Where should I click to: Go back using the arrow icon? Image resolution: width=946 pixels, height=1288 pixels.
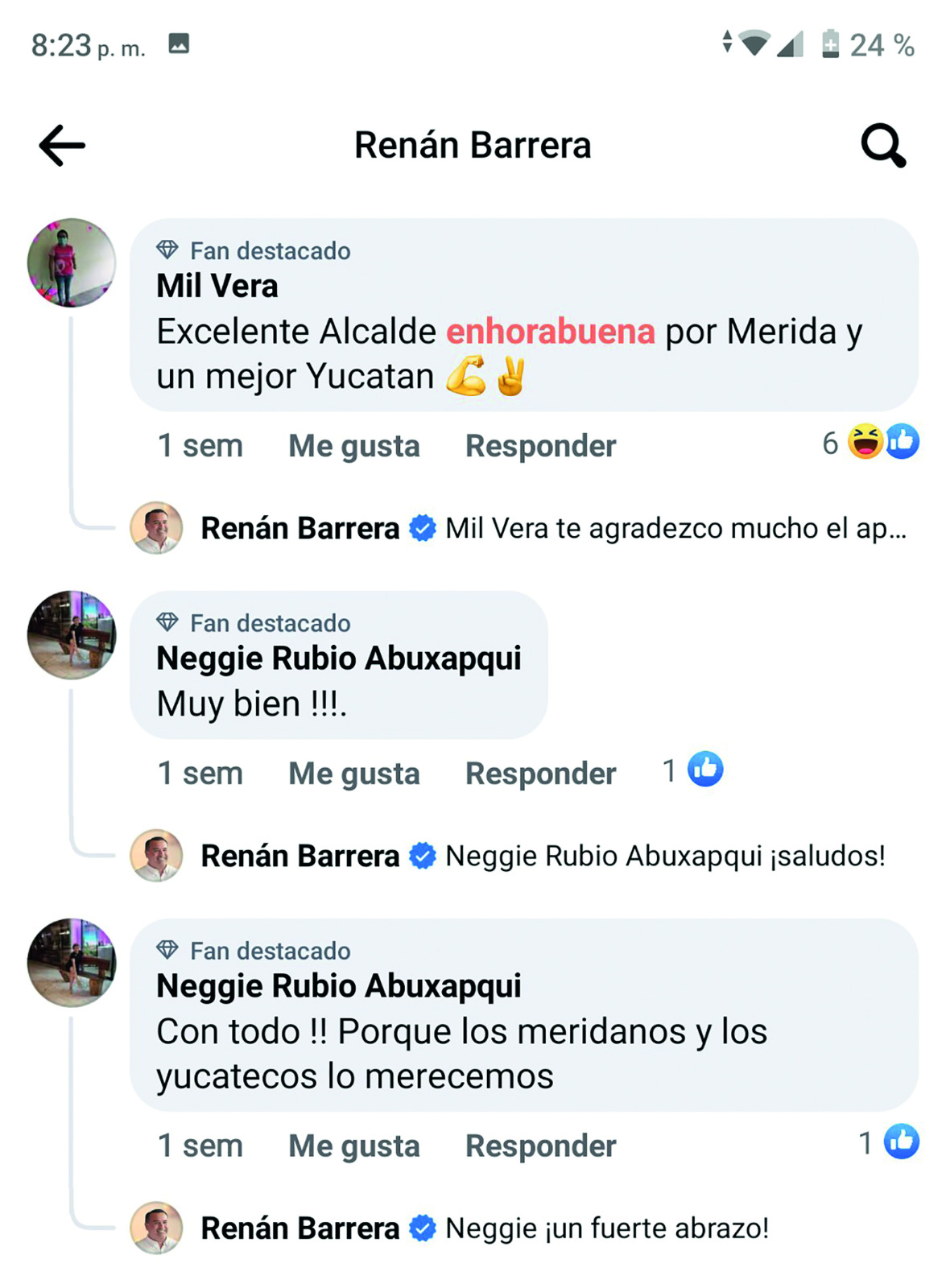click(62, 146)
